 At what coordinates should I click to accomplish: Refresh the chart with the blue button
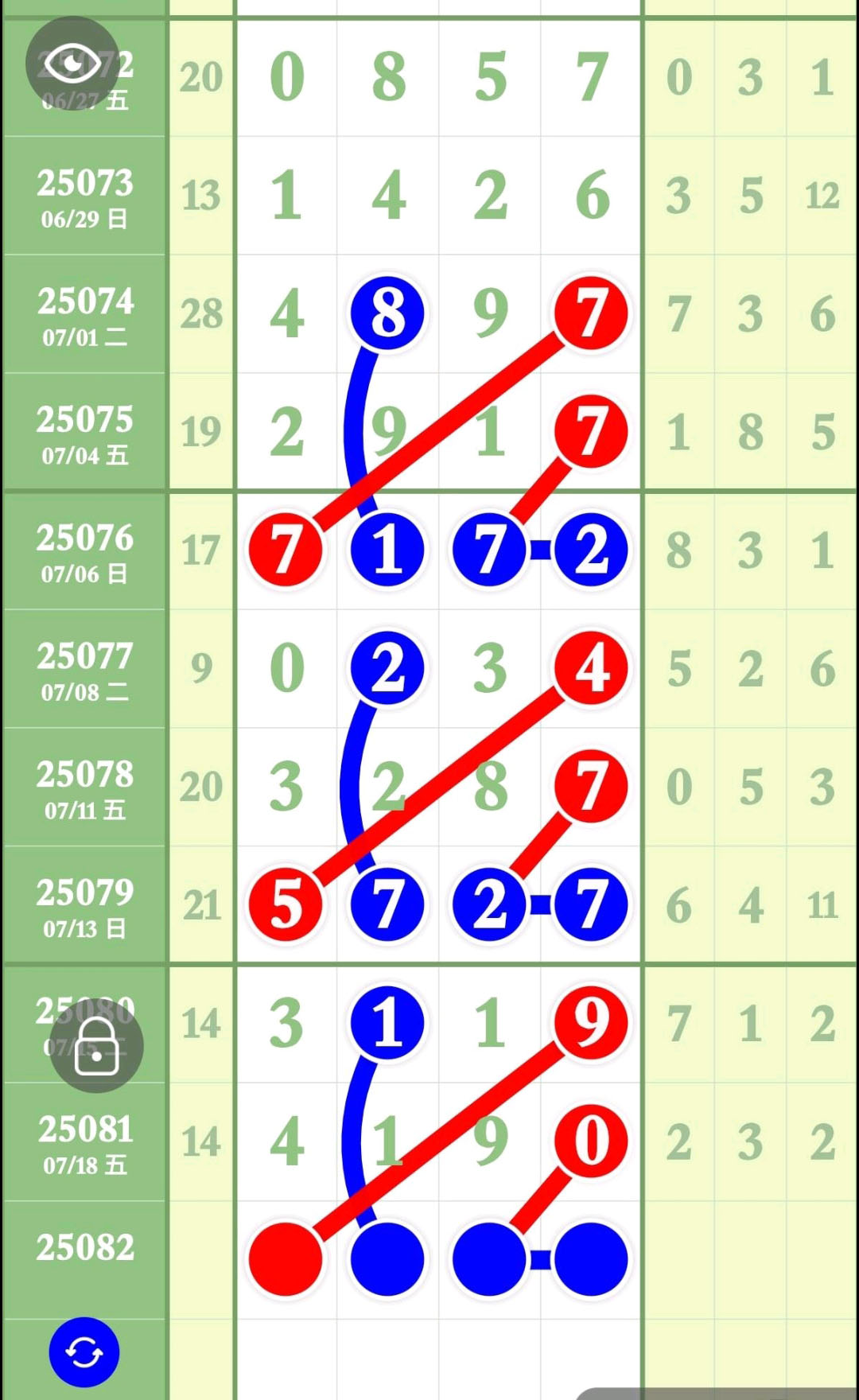click(84, 1351)
